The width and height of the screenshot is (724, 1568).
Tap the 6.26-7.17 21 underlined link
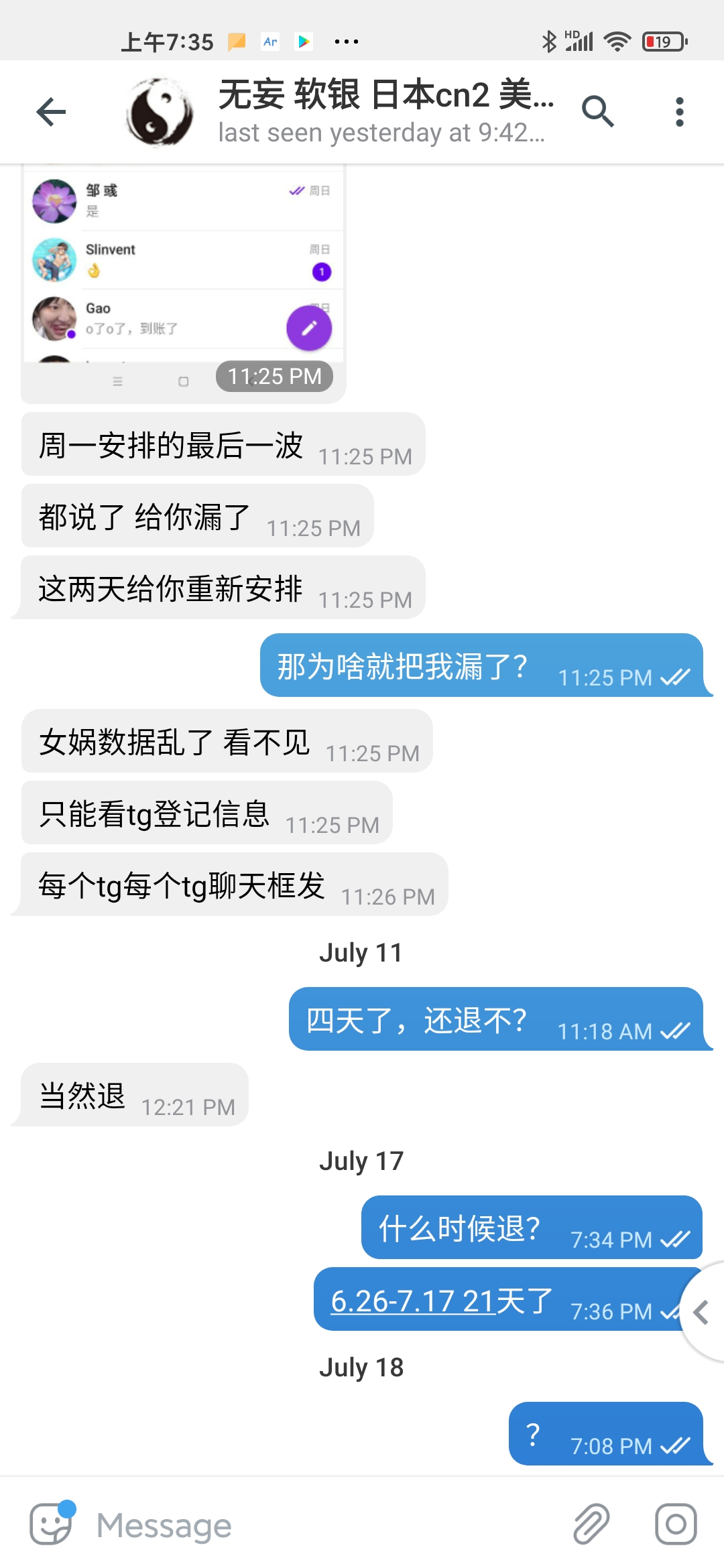pos(412,1301)
